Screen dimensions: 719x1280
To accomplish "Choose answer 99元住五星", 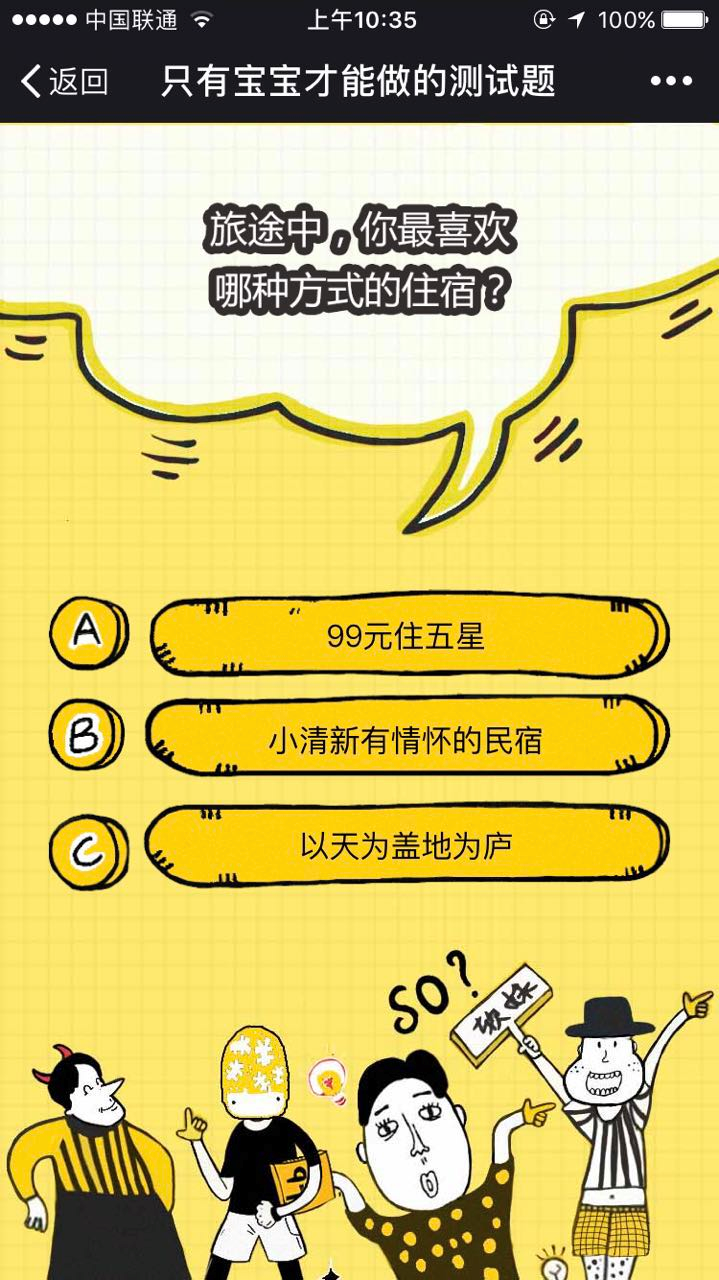I will 408,636.
